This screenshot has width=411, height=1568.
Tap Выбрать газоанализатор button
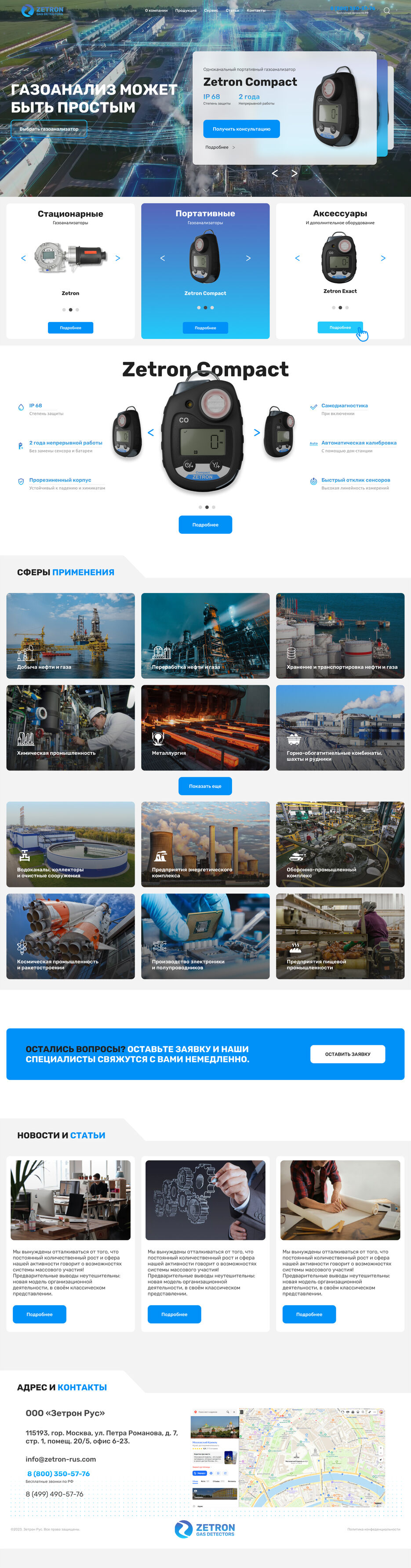click(x=49, y=129)
